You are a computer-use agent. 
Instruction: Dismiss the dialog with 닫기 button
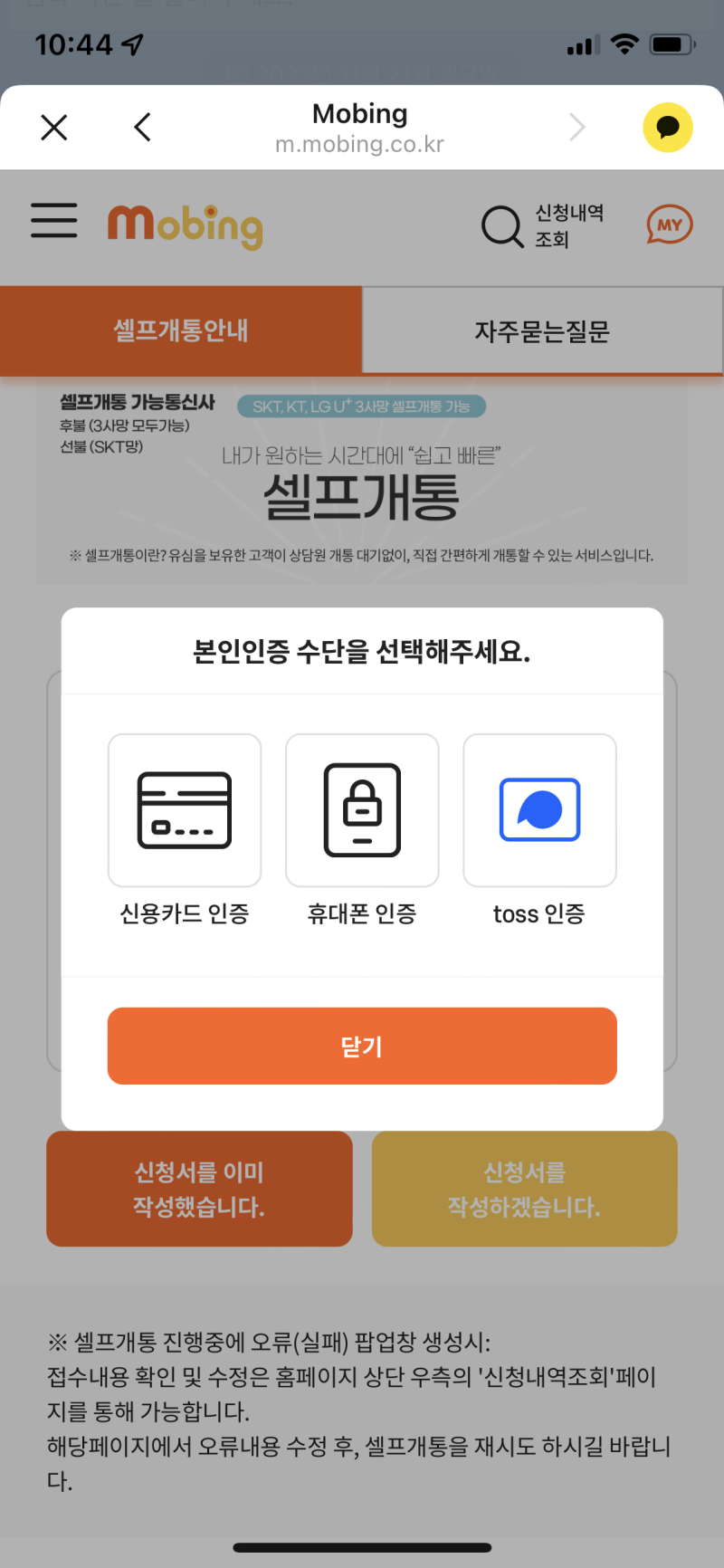point(362,1046)
